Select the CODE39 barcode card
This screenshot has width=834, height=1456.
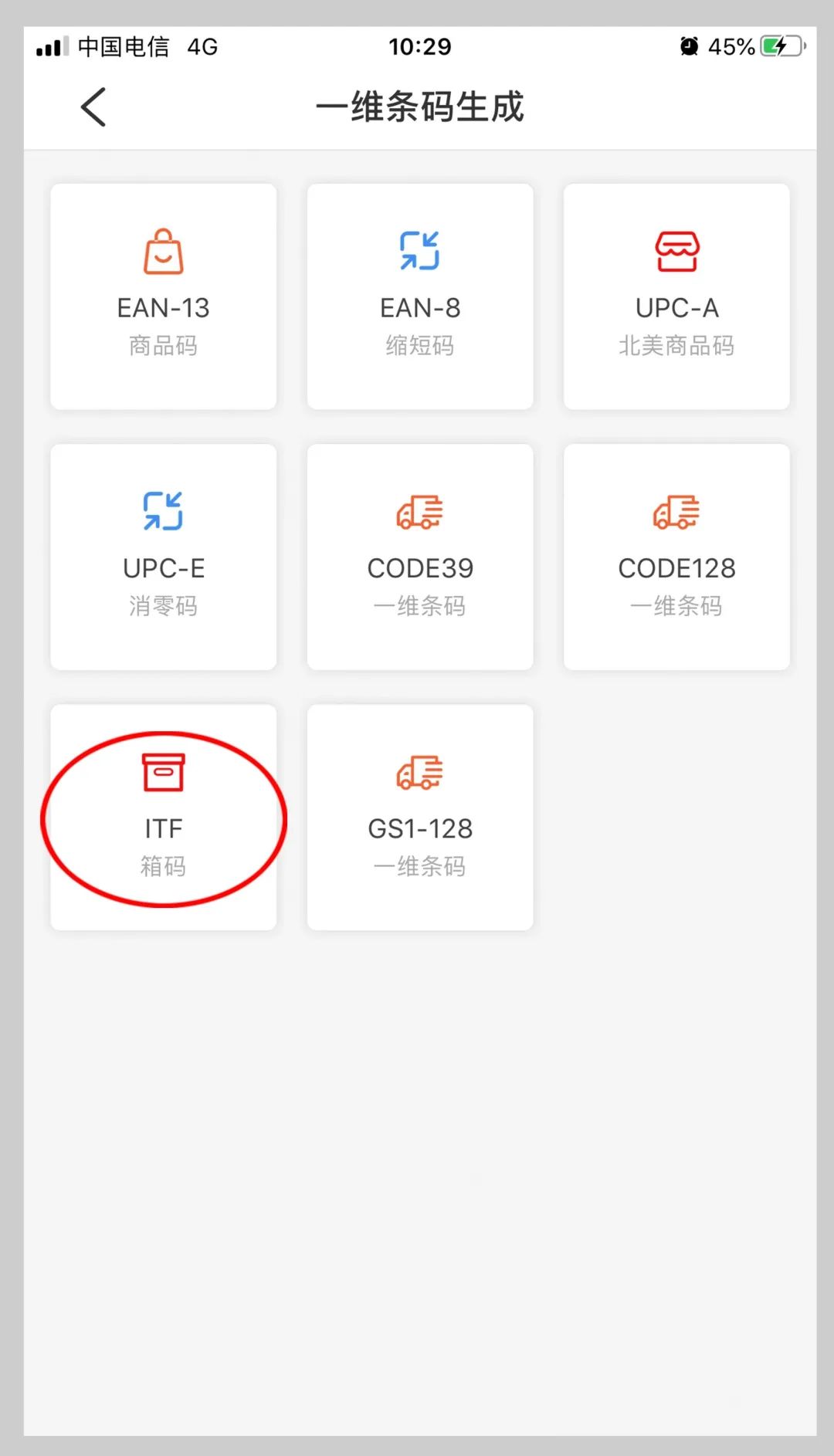tap(420, 557)
